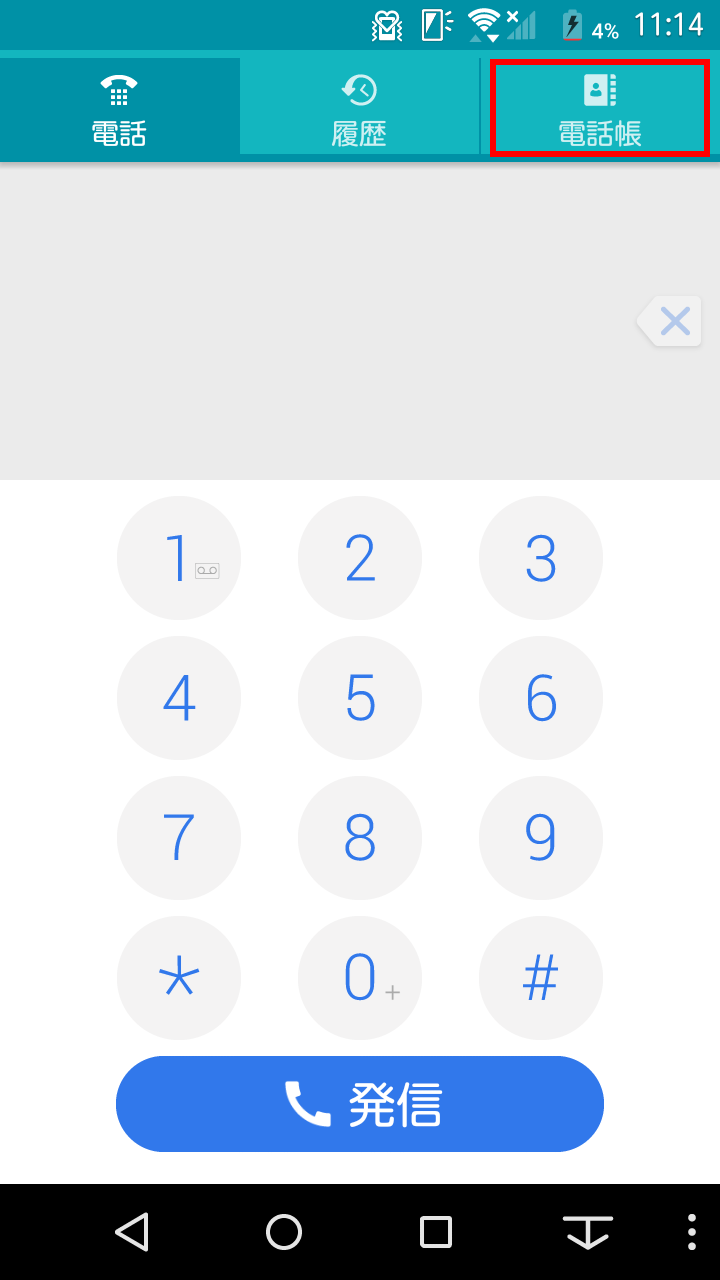Tap the 6 key
Screen dimensions: 720x1280
tap(541, 698)
